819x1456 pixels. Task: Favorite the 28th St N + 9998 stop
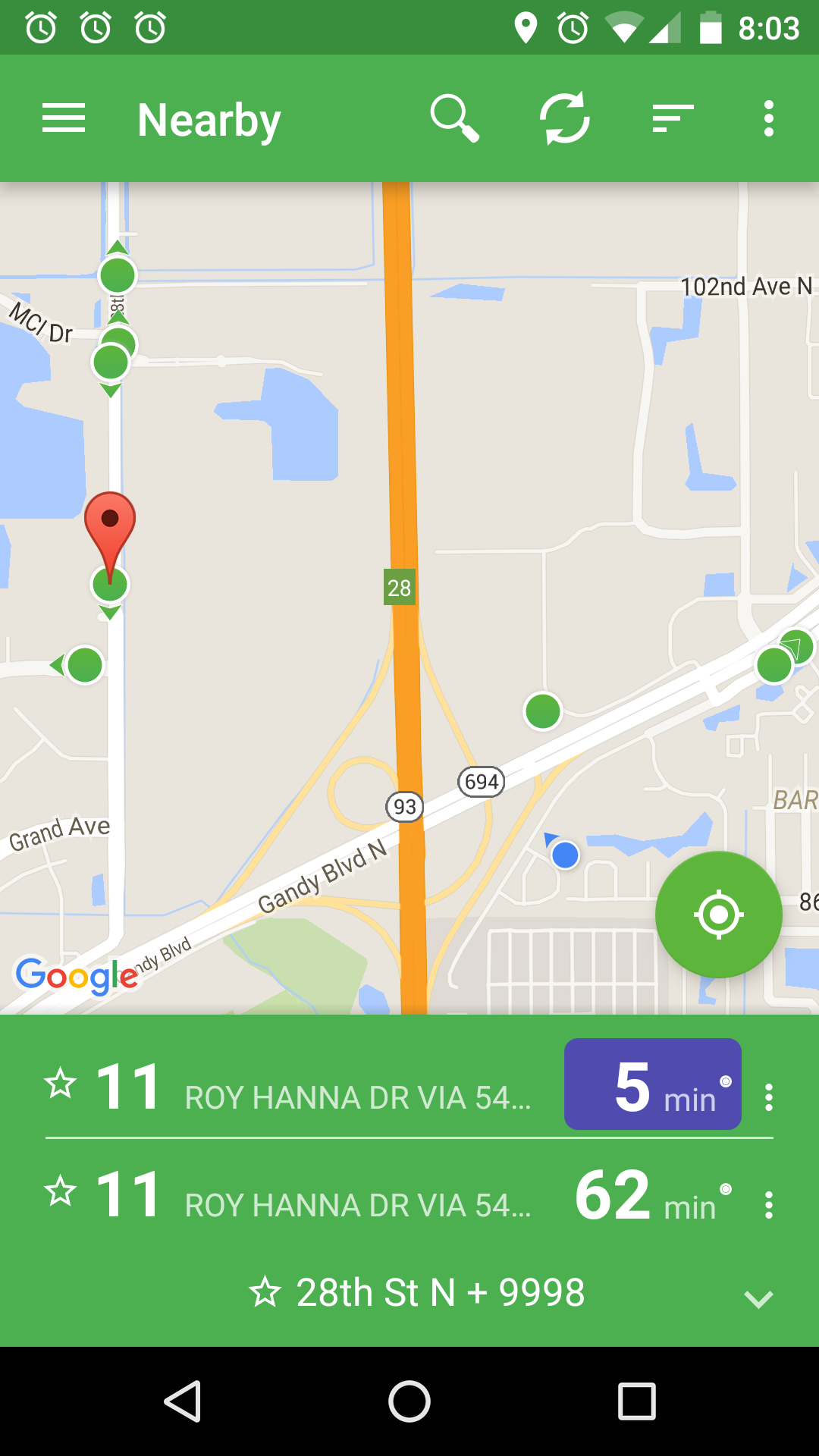[265, 1292]
